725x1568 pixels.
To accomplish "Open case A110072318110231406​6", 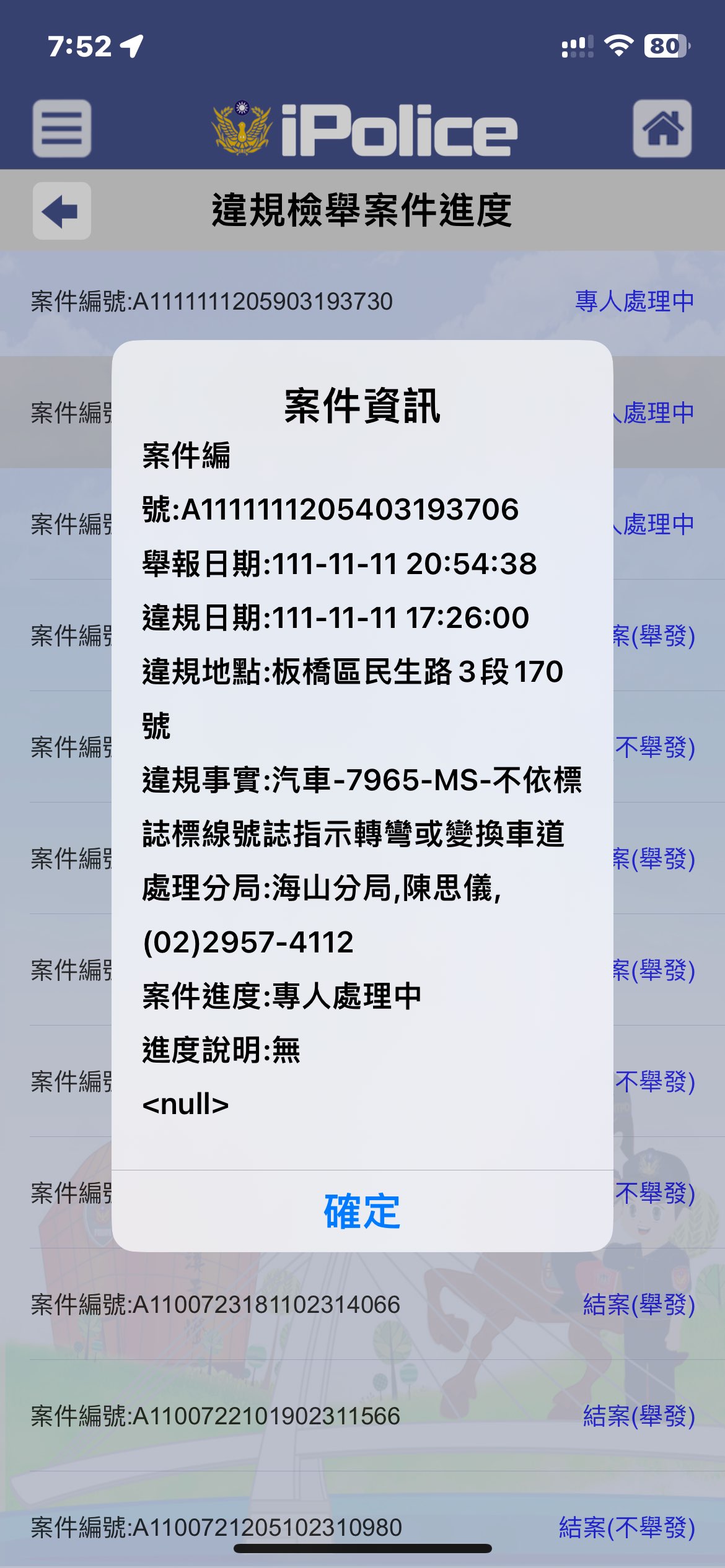I will [362, 1304].
